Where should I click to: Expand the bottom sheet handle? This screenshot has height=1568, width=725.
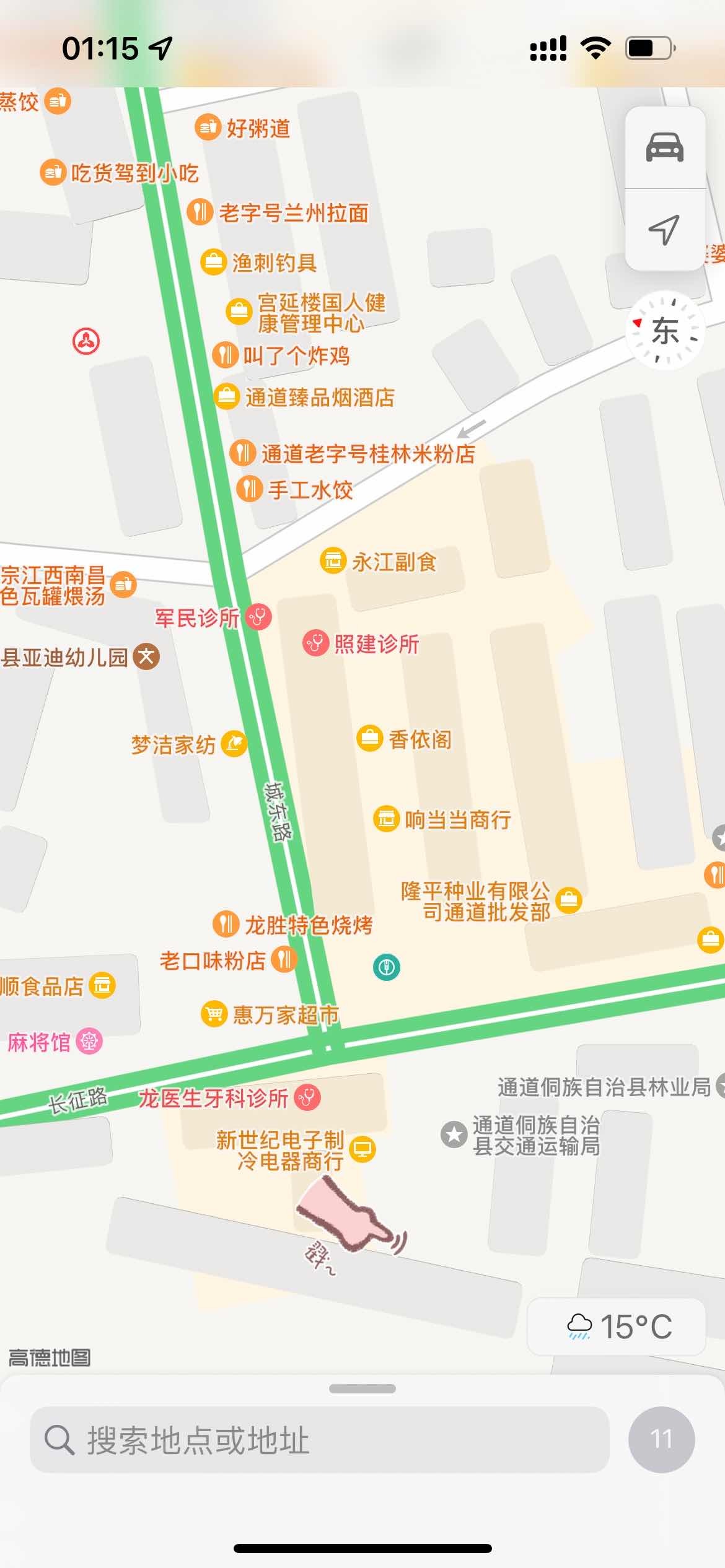[x=362, y=1389]
